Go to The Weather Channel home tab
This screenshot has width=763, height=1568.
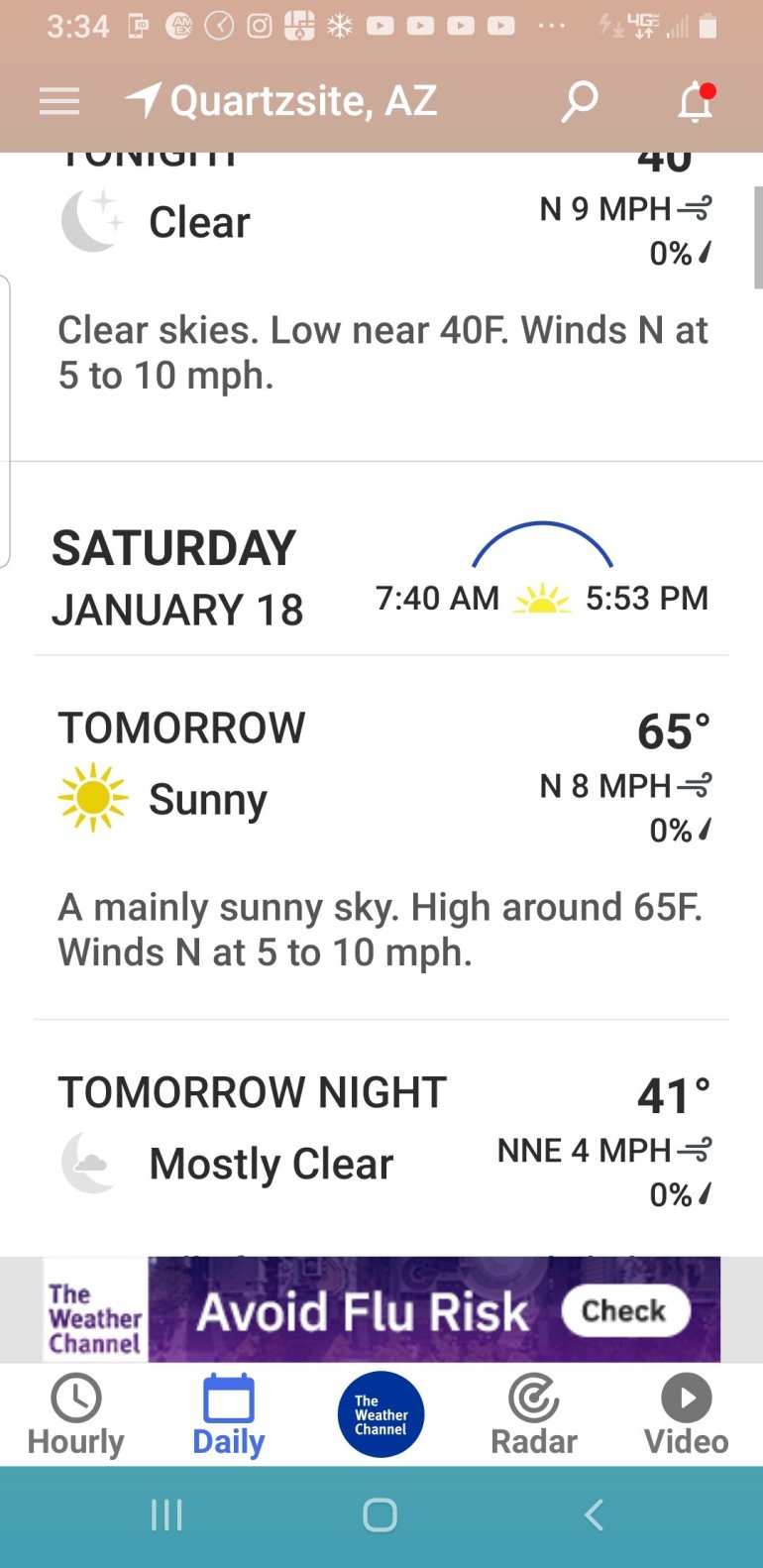pyautogui.click(x=381, y=1414)
